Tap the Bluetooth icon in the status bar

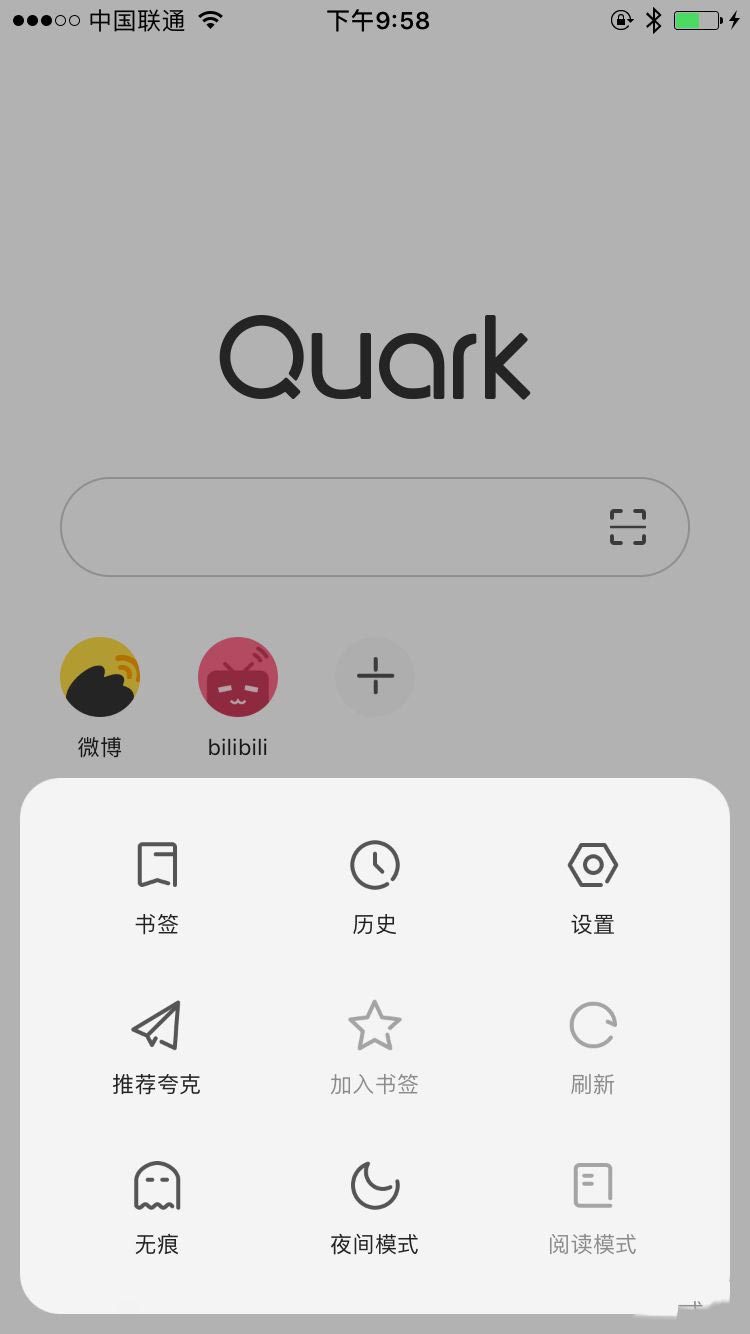tap(655, 18)
